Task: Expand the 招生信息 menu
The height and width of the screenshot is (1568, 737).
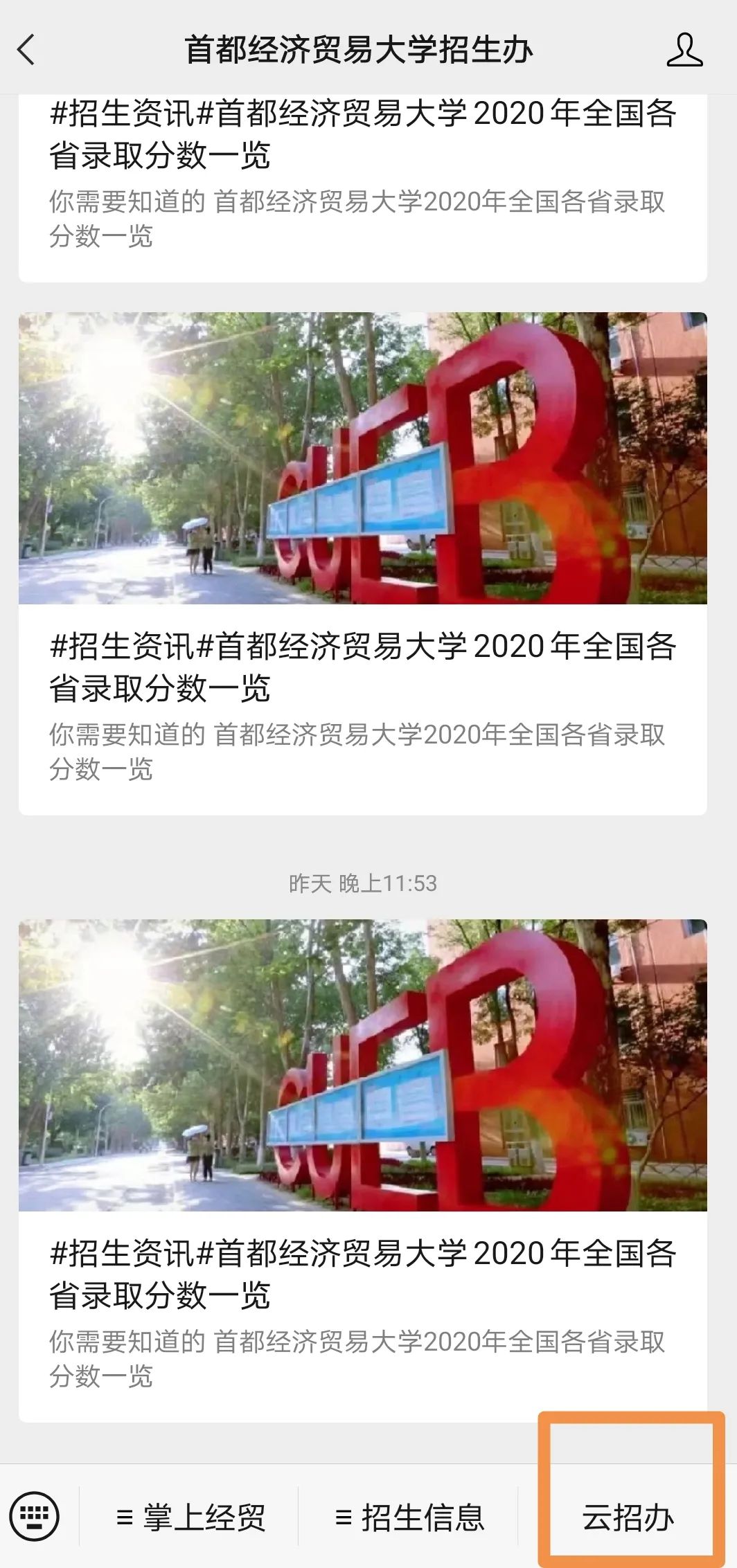Action: coord(409,1518)
